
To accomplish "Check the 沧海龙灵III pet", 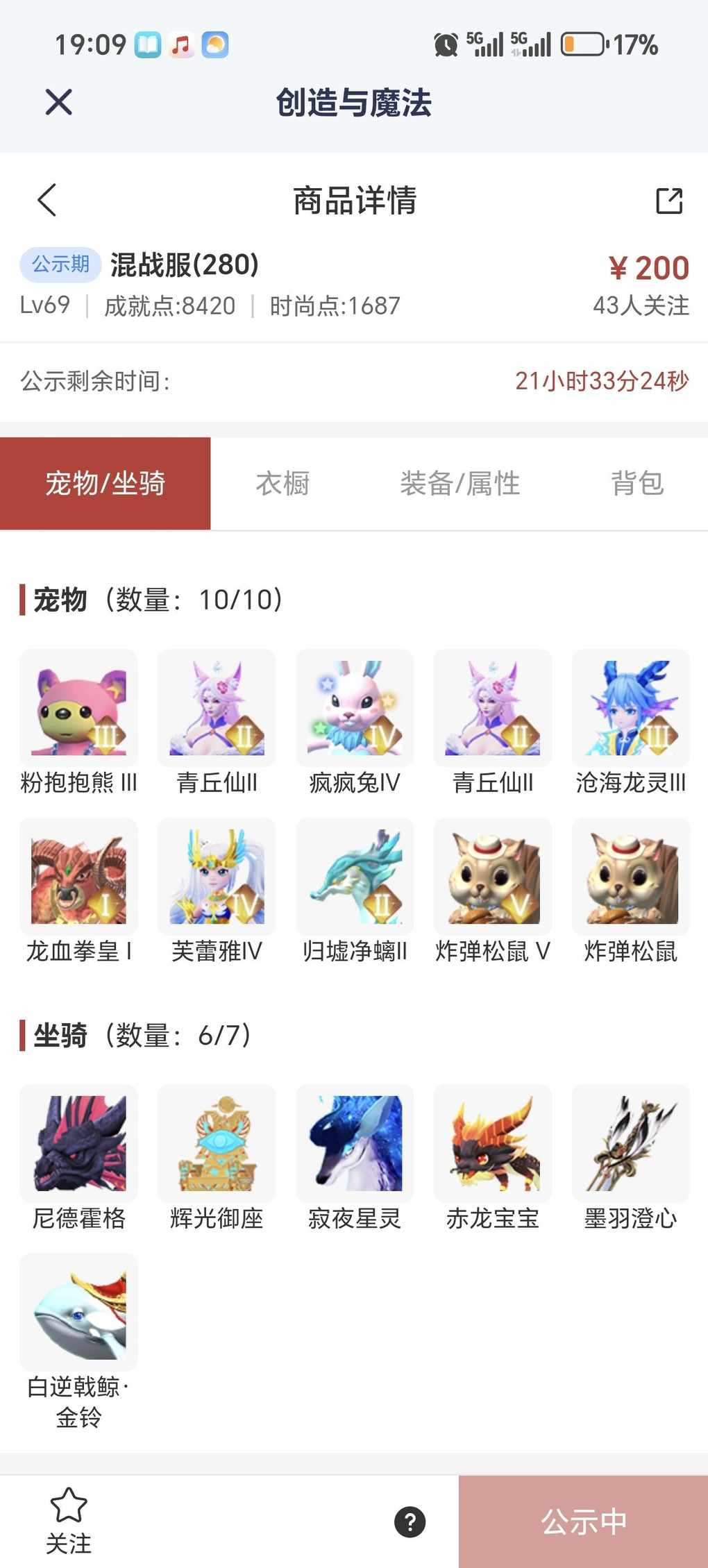I will coord(630,708).
